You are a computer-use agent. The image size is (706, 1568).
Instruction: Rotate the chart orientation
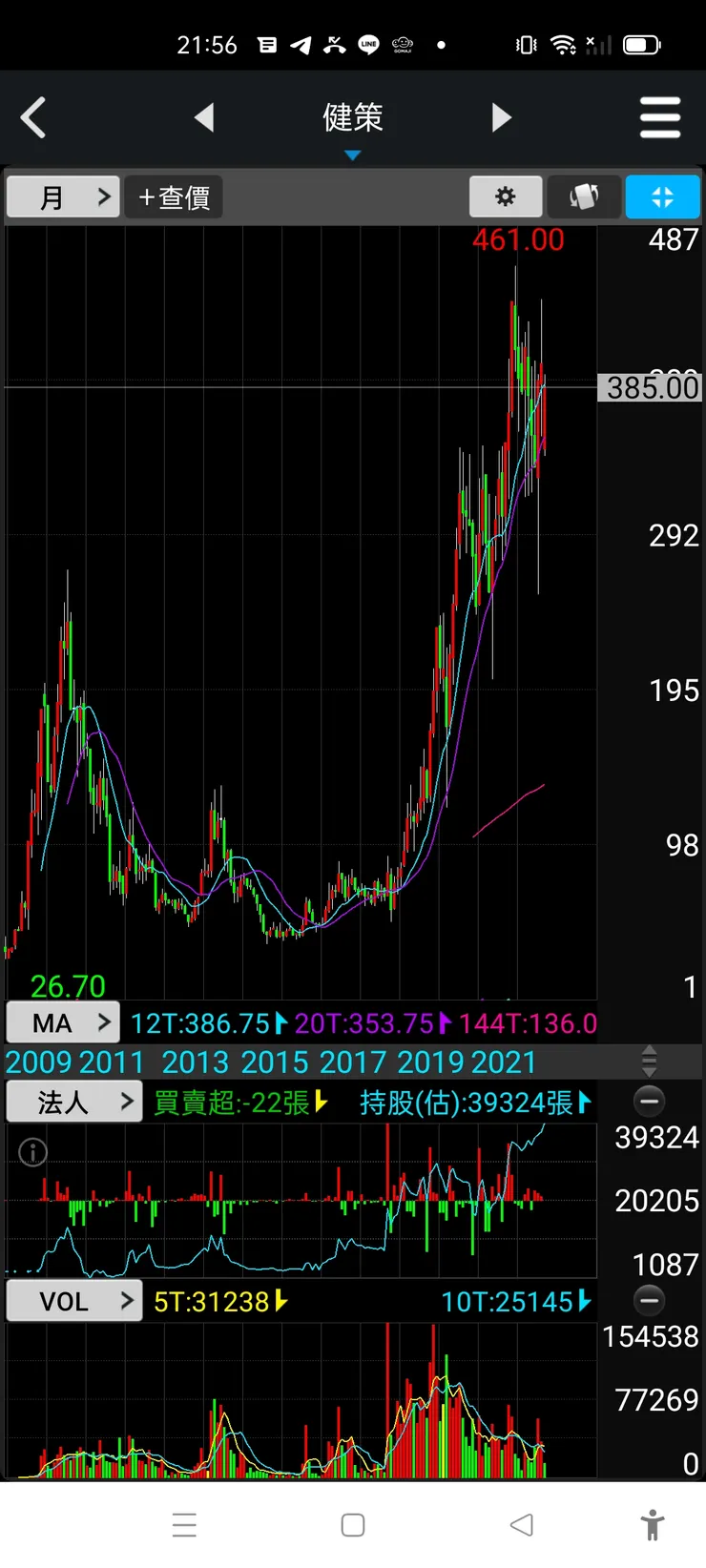[584, 197]
